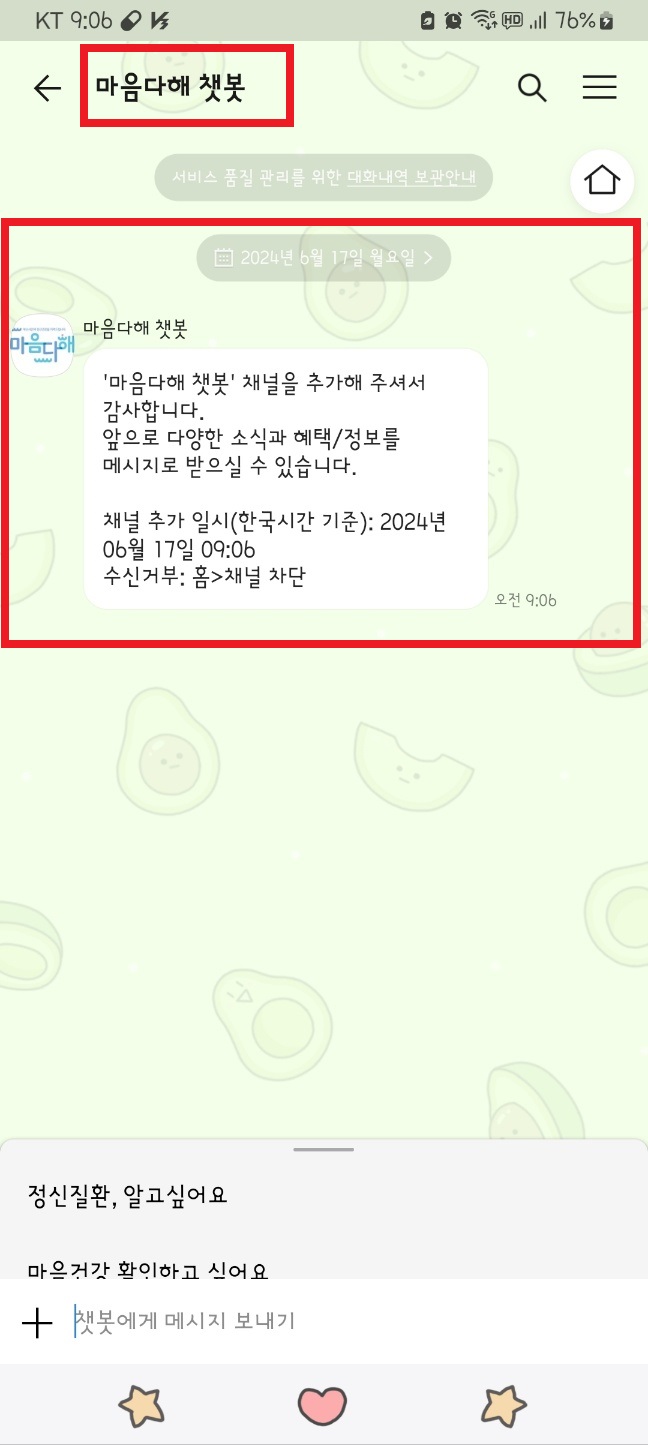648x1445 pixels.
Task: Open search in the chat
Action: pyautogui.click(x=532, y=88)
